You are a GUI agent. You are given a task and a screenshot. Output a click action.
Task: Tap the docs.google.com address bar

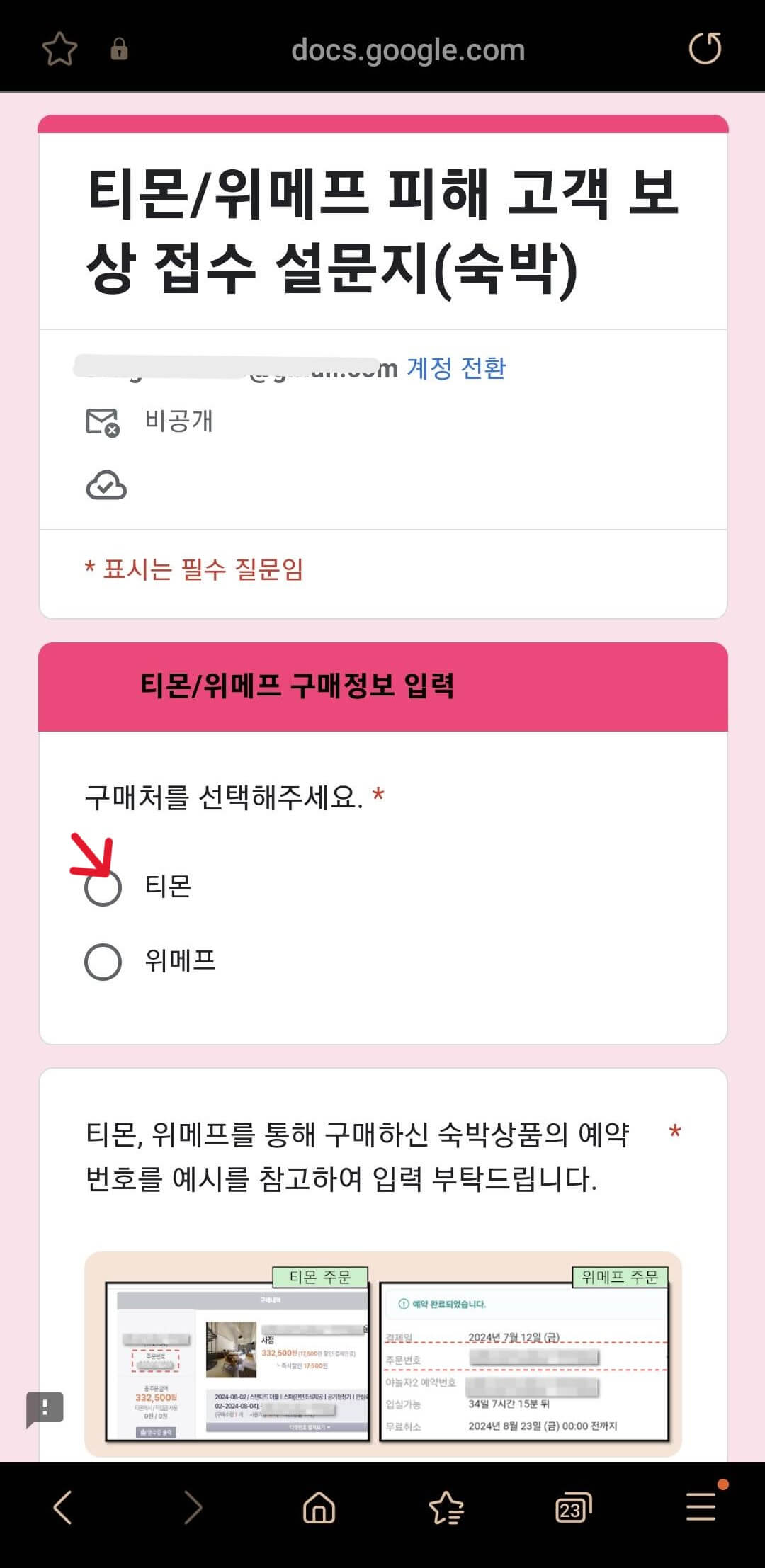pyautogui.click(x=409, y=50)
